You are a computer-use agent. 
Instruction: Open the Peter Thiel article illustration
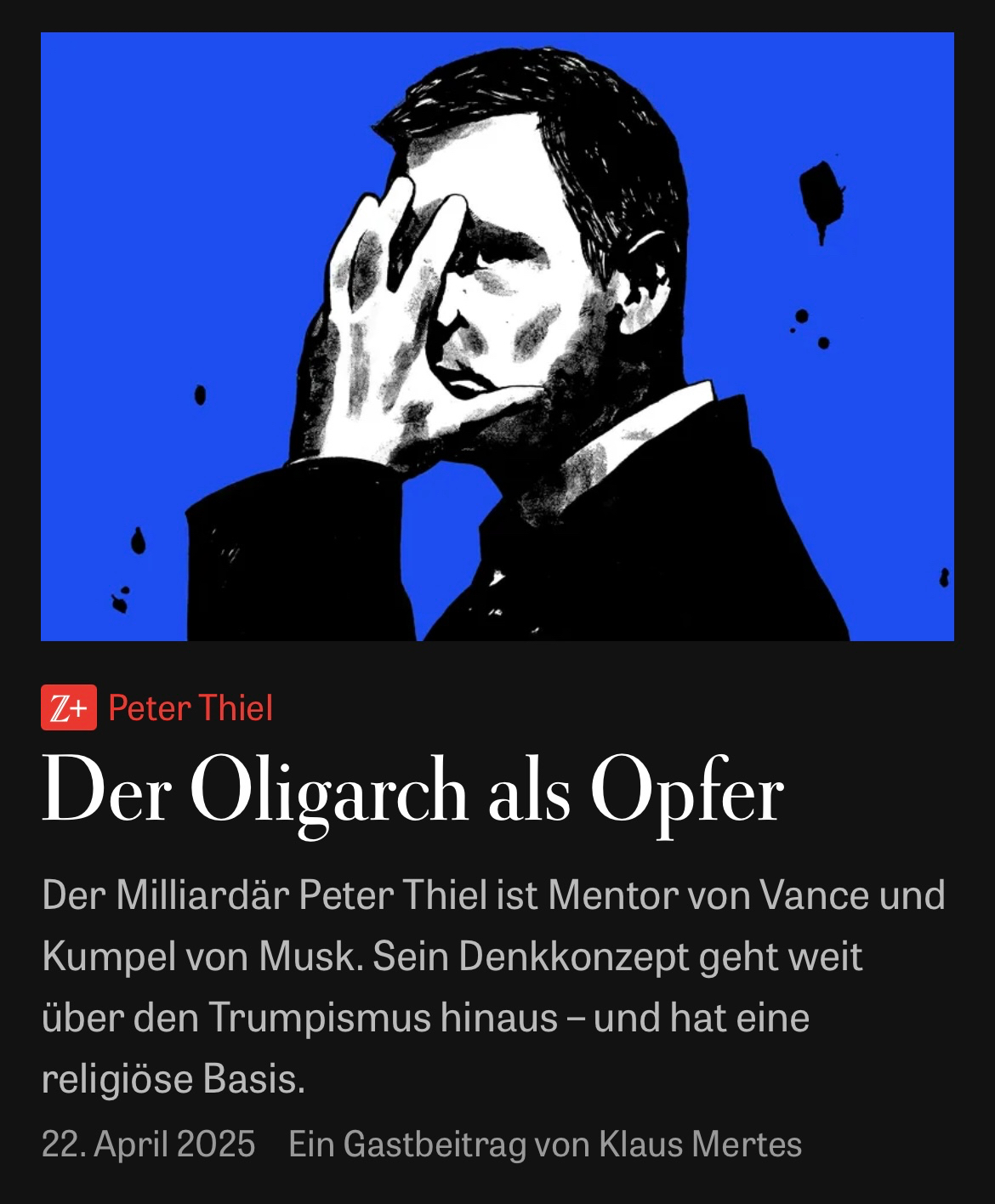coord(497,337)
